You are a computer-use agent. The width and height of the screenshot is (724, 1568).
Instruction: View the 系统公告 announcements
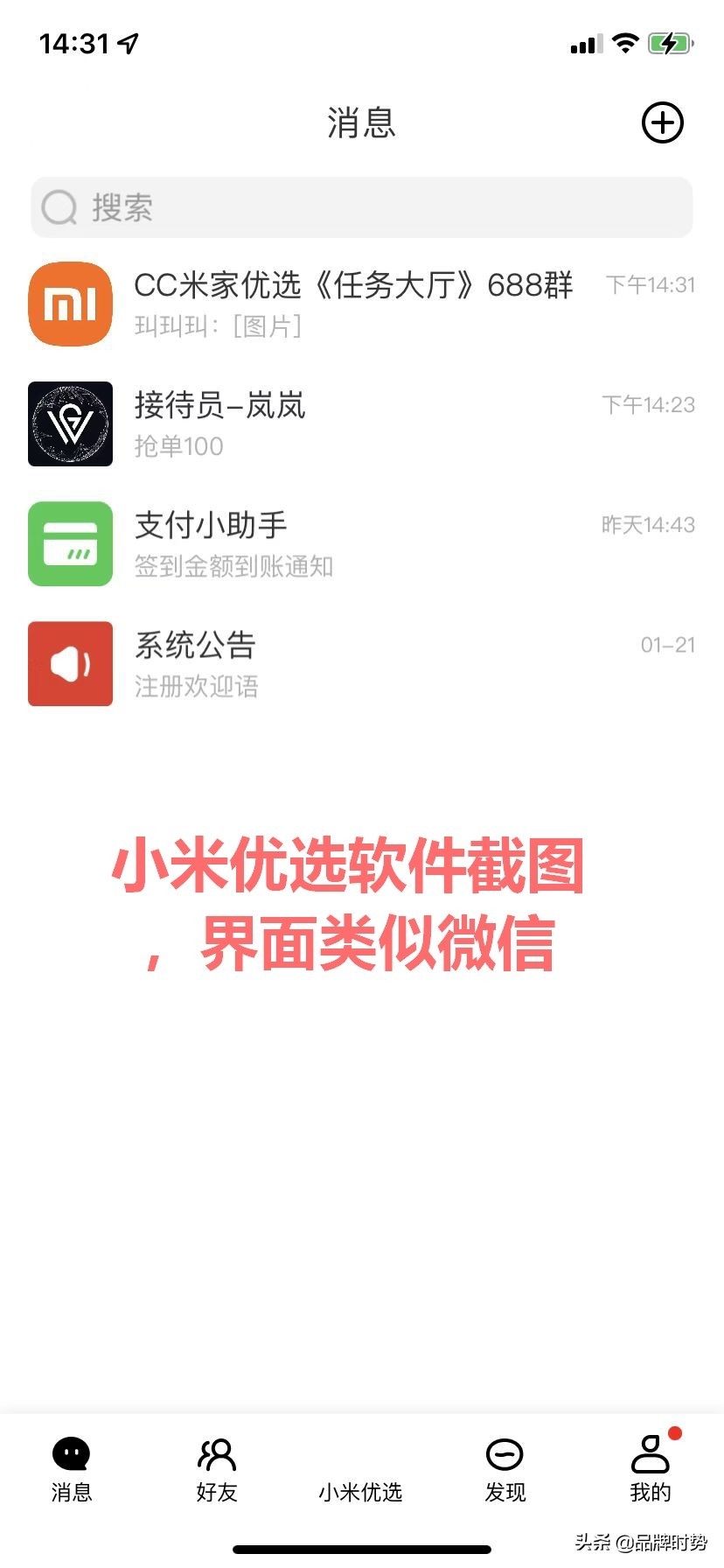362,663
